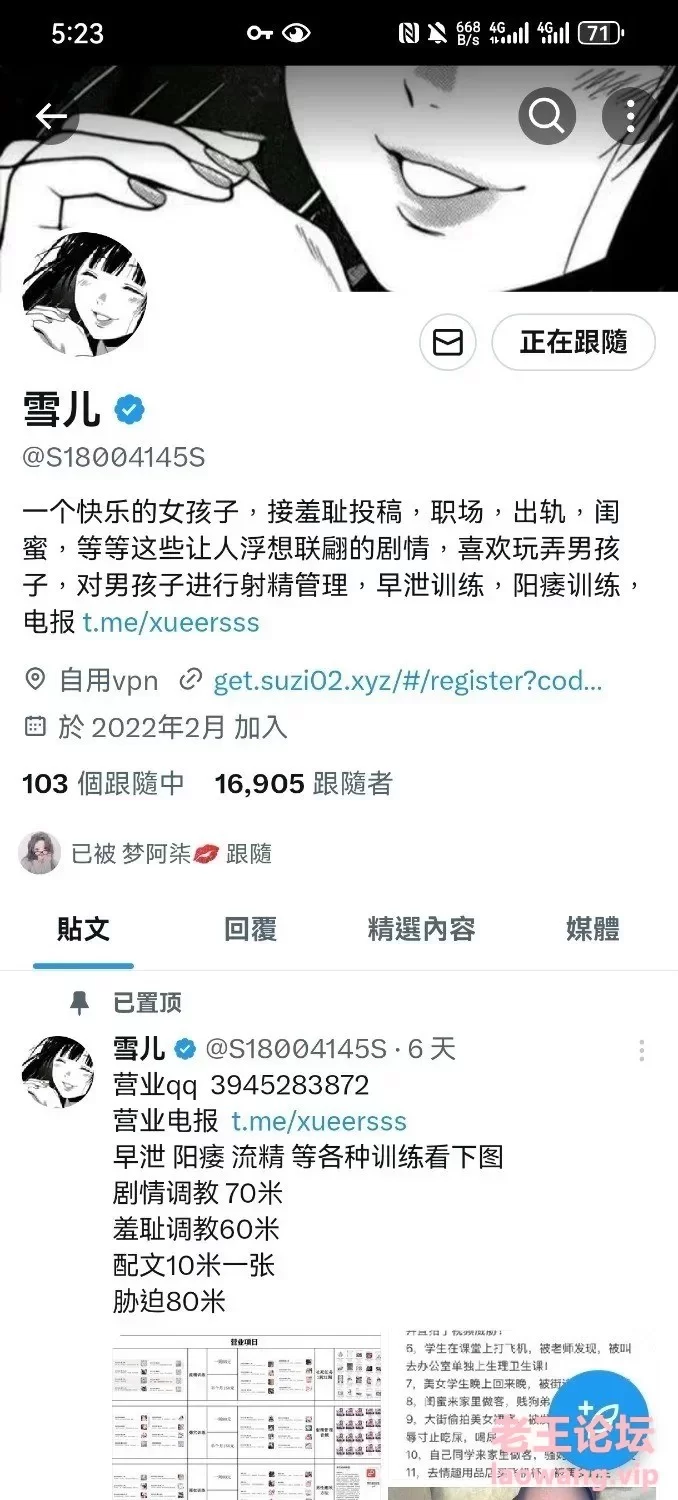This screenshot has width=678, height=1500.
Task: Switch to the 貼文 tab
Action: coord(83,929)
